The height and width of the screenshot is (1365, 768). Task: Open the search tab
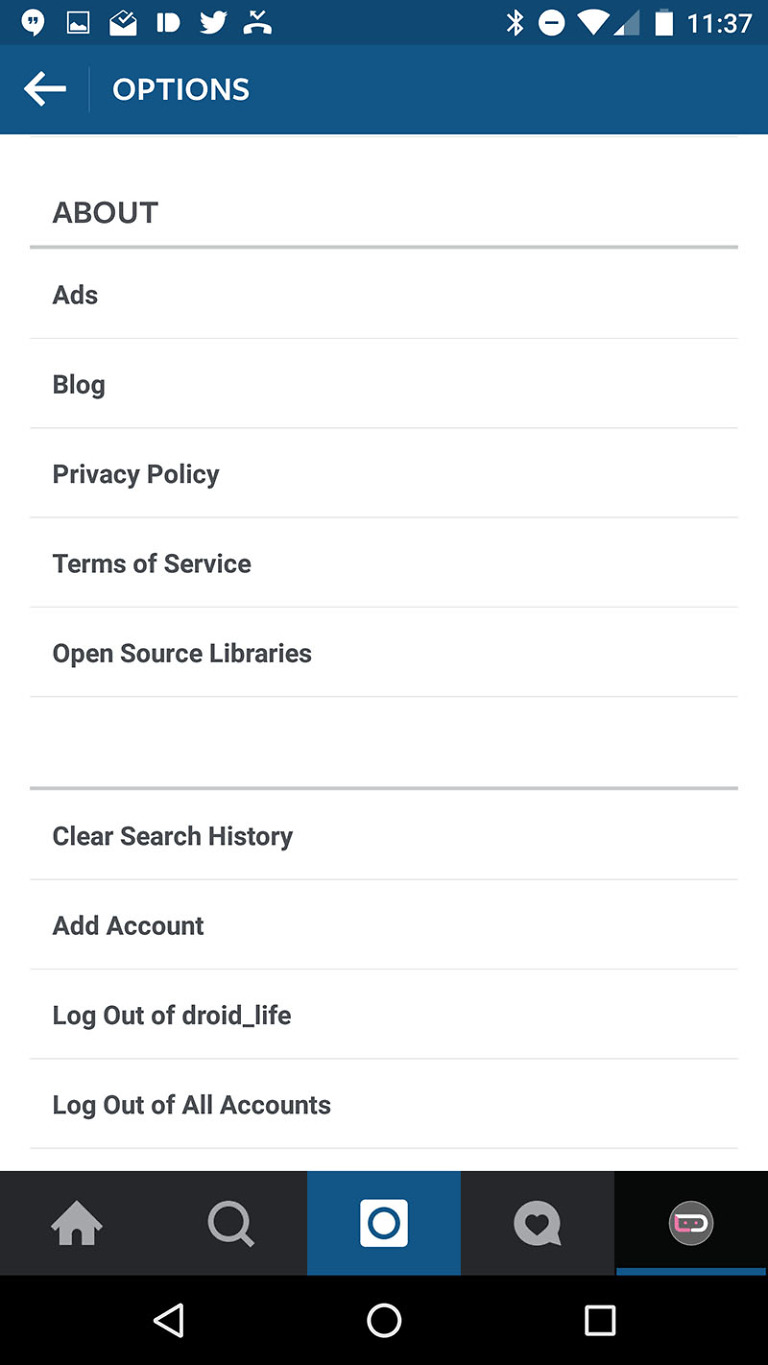231,1223
